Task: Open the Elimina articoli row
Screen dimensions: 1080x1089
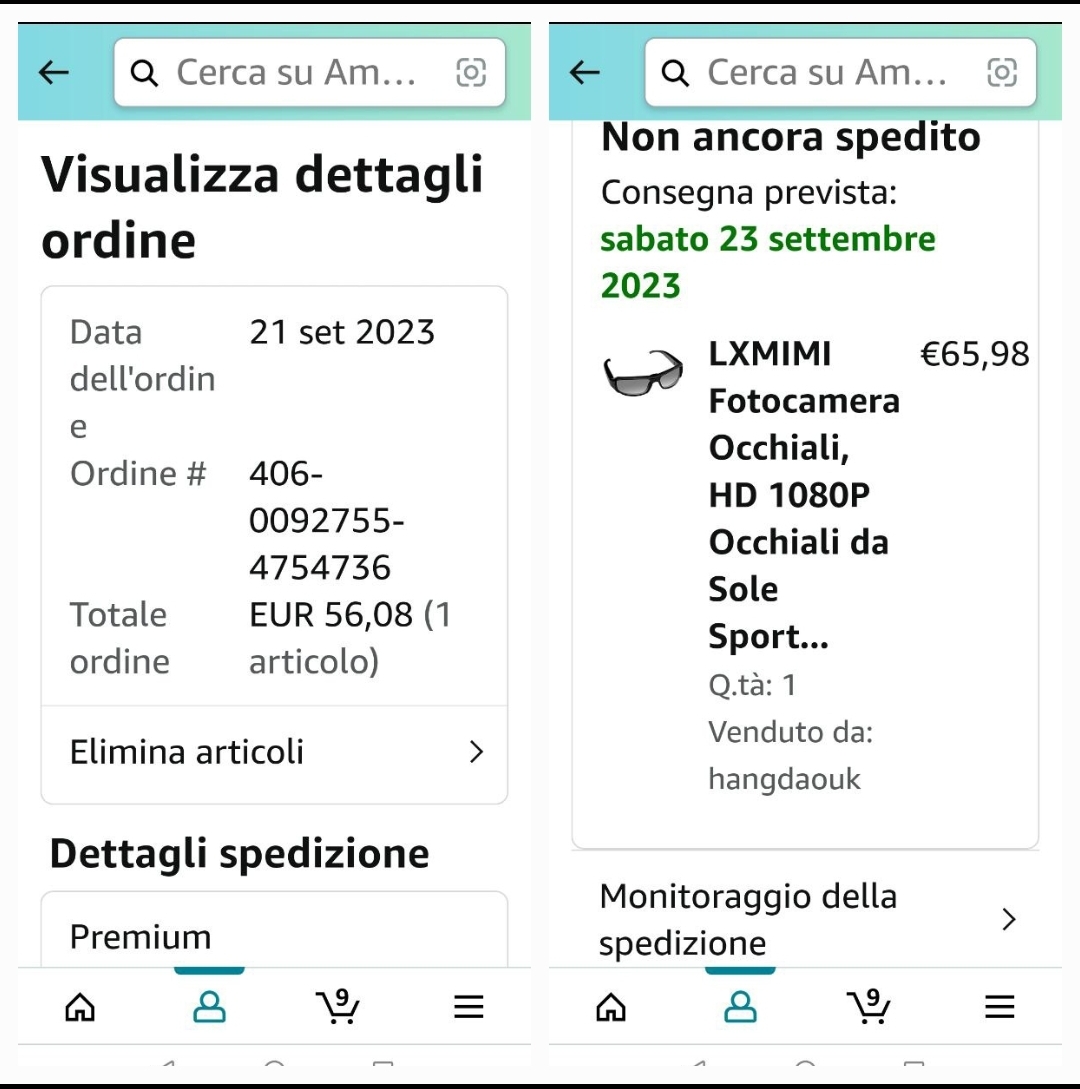Action: point(274,752)
